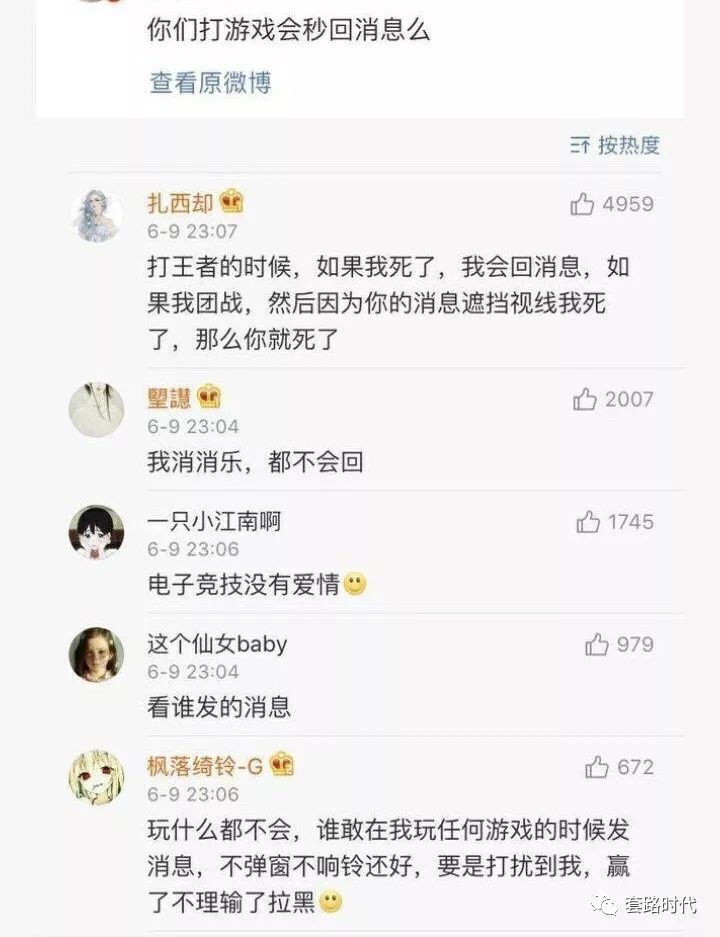Open 璺譿's profile avatar
Viewport: 720px width, 937px height.
point(96,410)
